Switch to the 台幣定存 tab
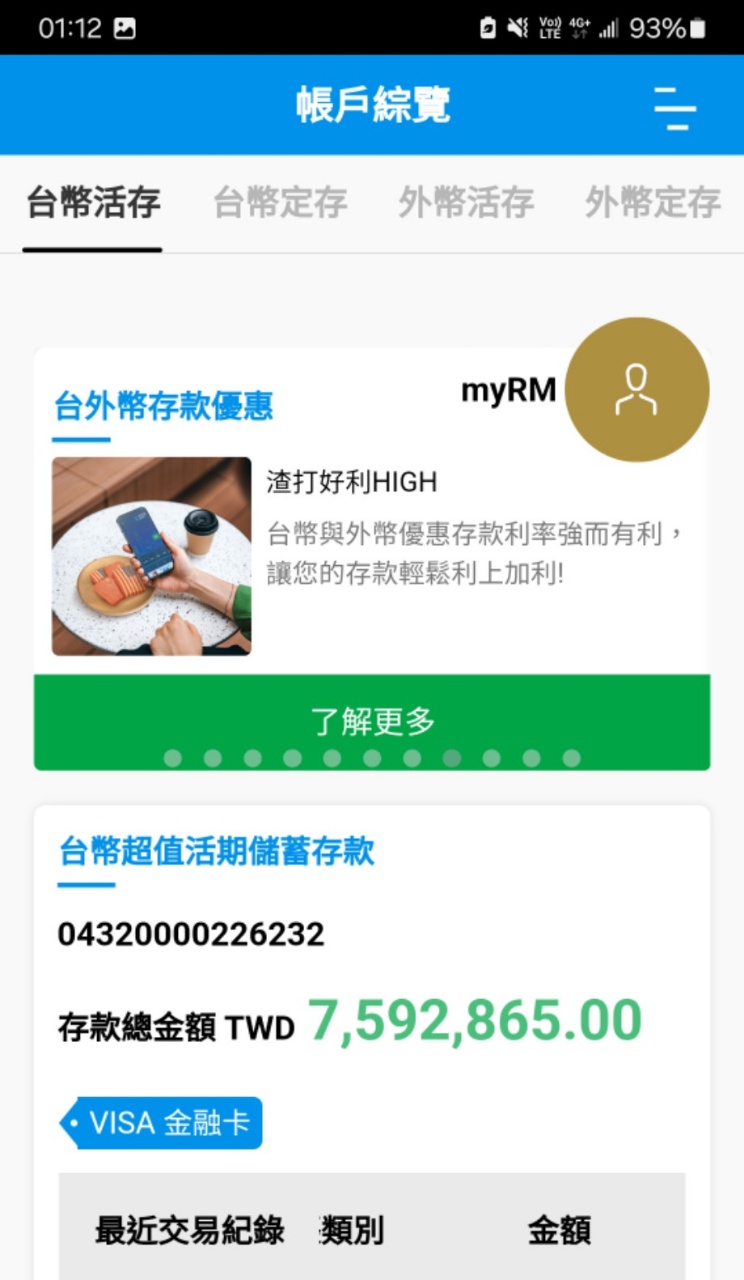 [x=280, y=203]
